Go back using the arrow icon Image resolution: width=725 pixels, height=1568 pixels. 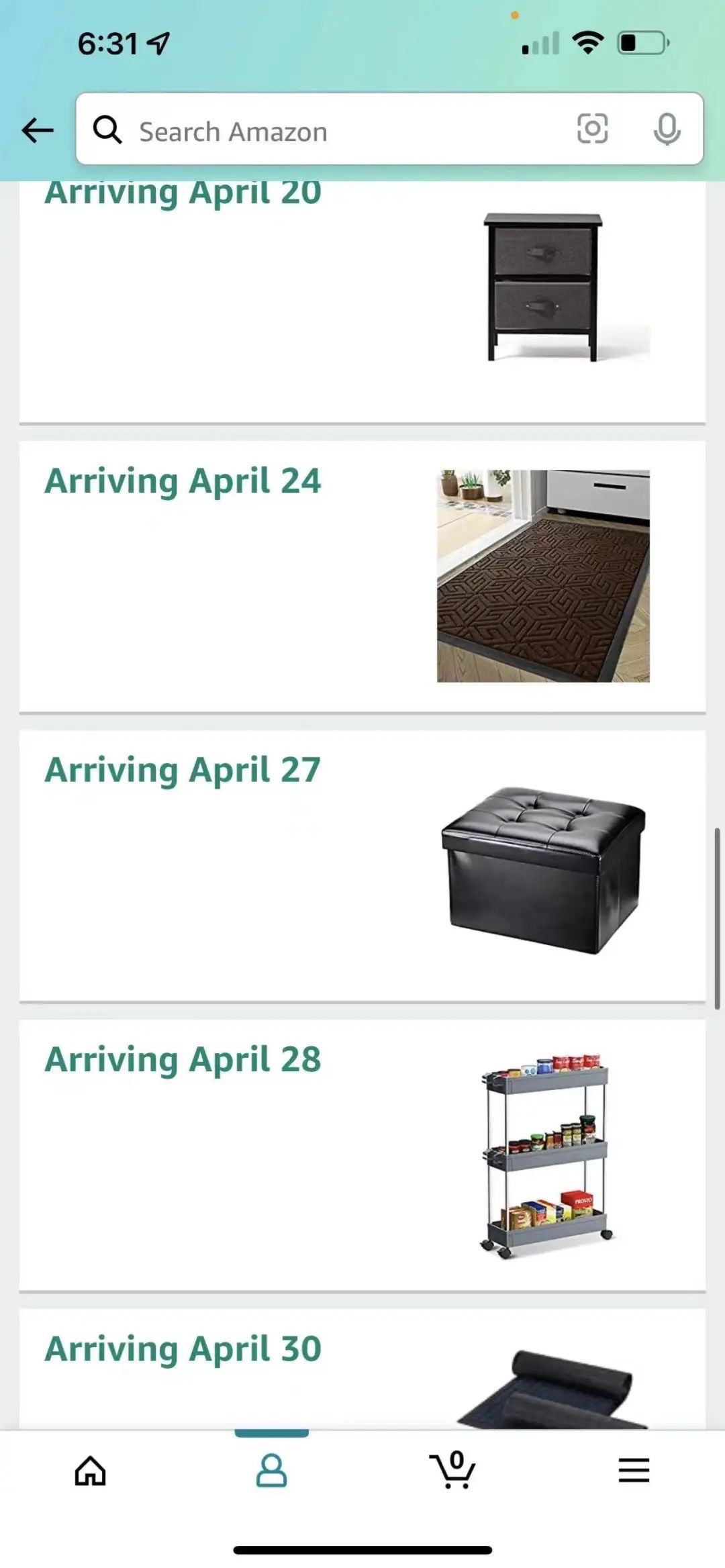(x=38, y=130)
